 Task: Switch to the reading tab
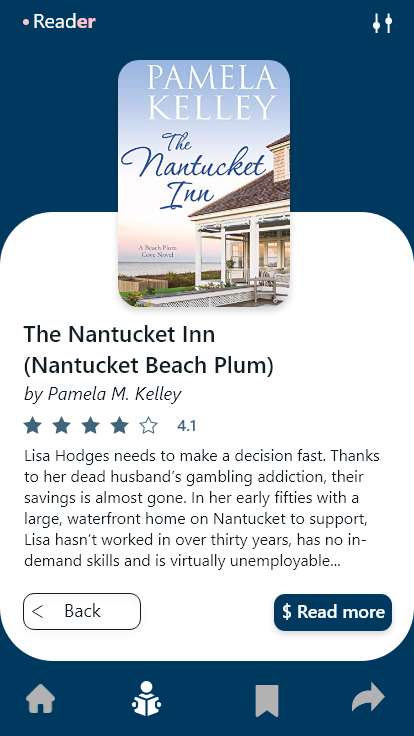(146, 698)
